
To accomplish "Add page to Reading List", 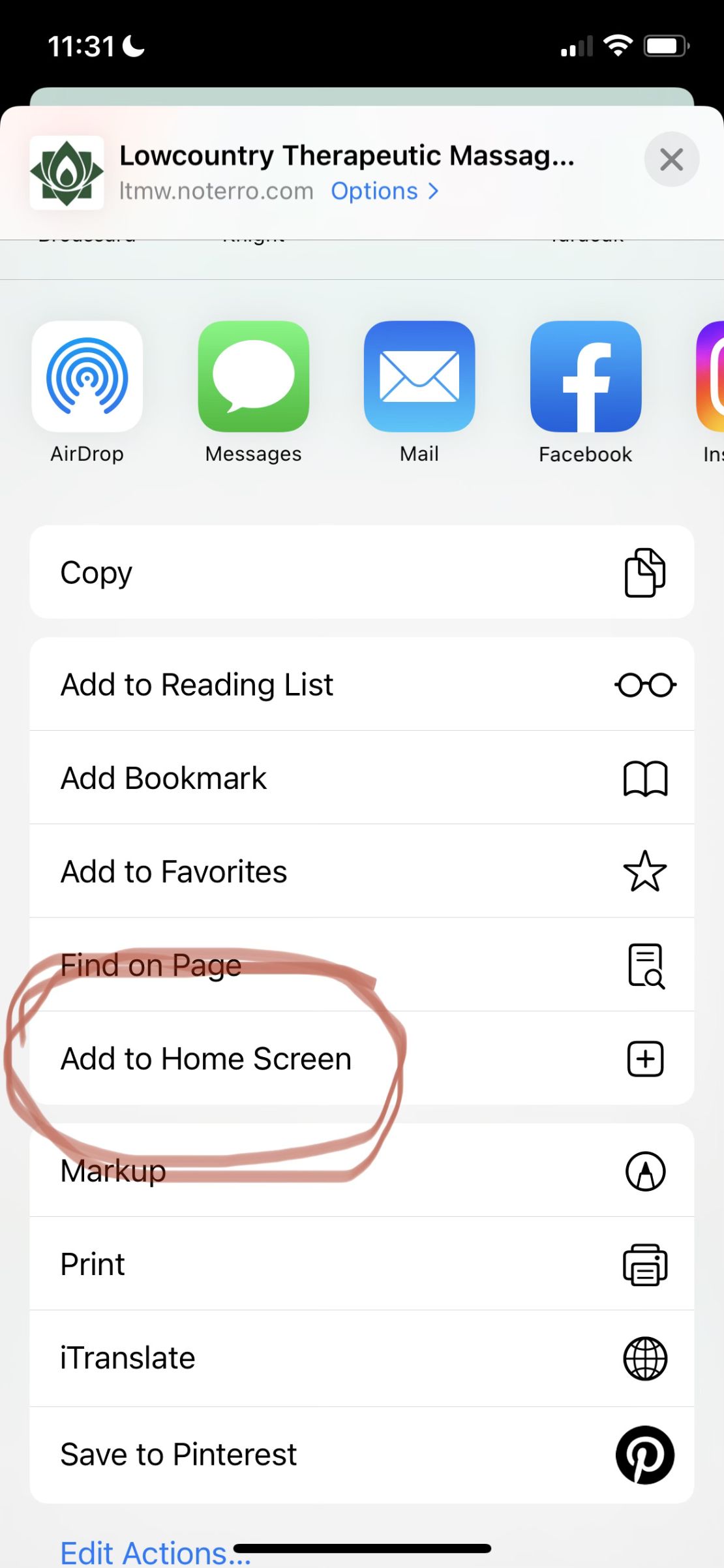I will [x=362, y=684].
